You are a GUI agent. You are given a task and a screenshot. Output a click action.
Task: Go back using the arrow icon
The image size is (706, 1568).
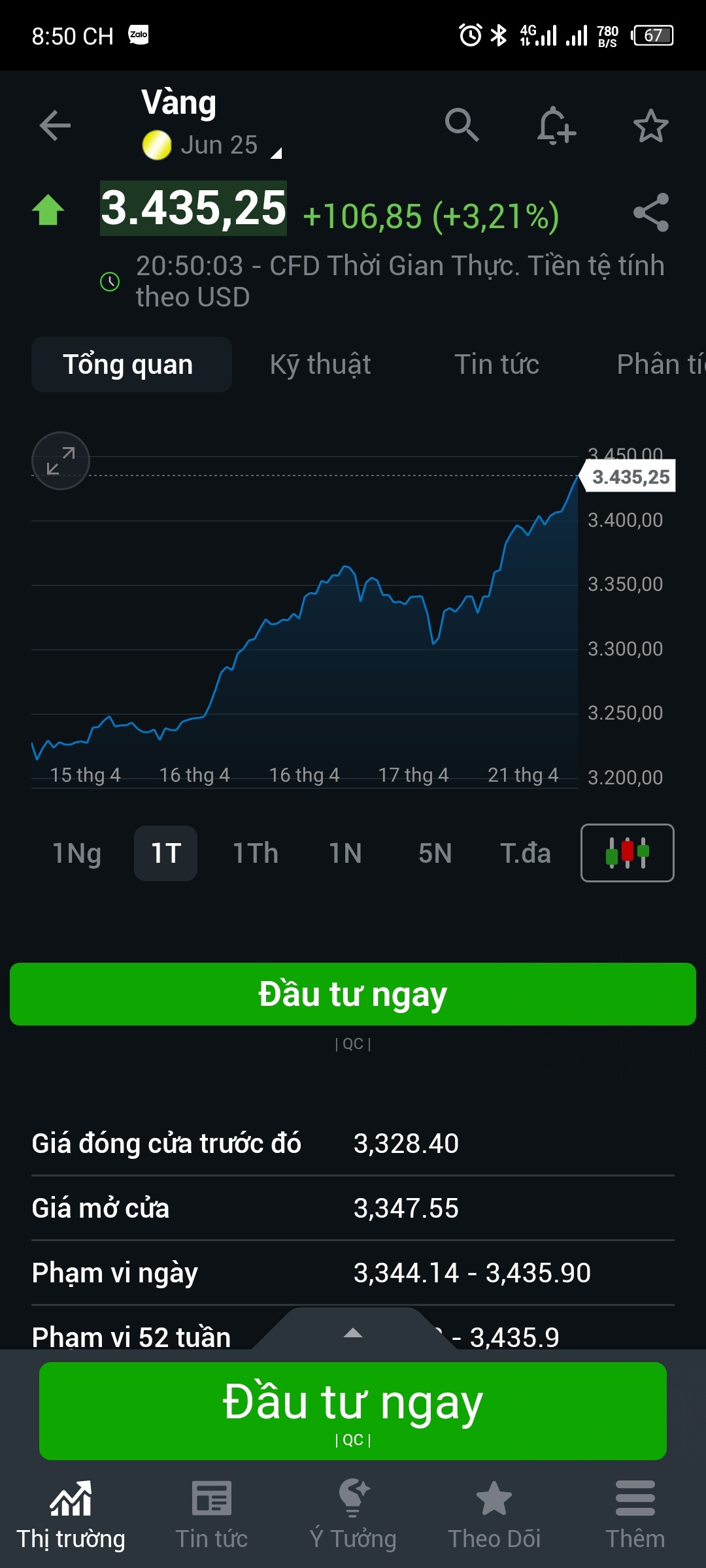coord(55,125)
